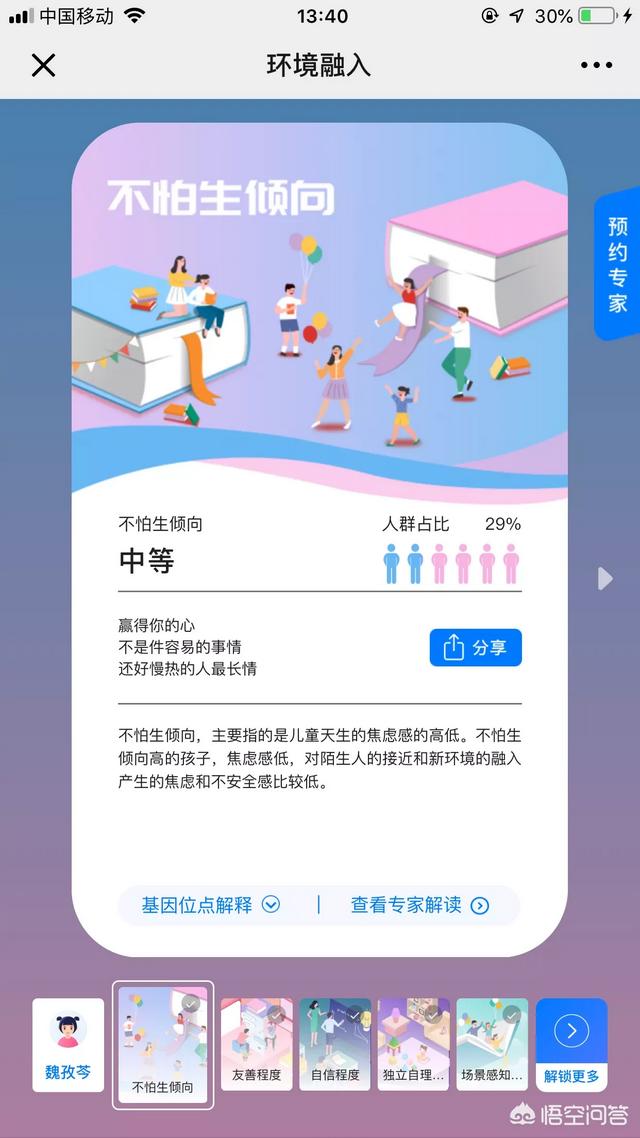Open the three-dot overflow menu

596,66
